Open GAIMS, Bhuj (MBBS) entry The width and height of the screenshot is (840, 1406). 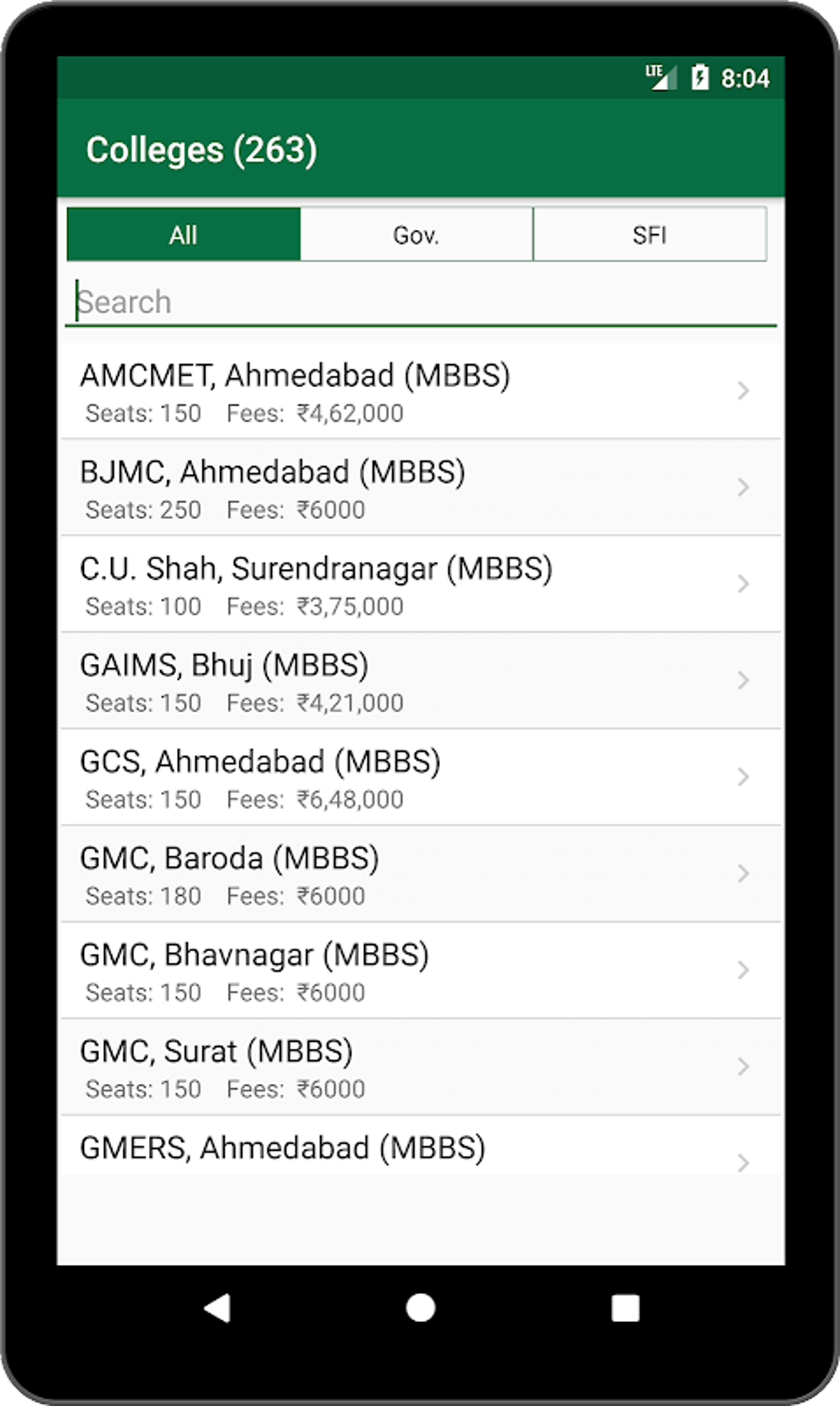coord(420,680)
